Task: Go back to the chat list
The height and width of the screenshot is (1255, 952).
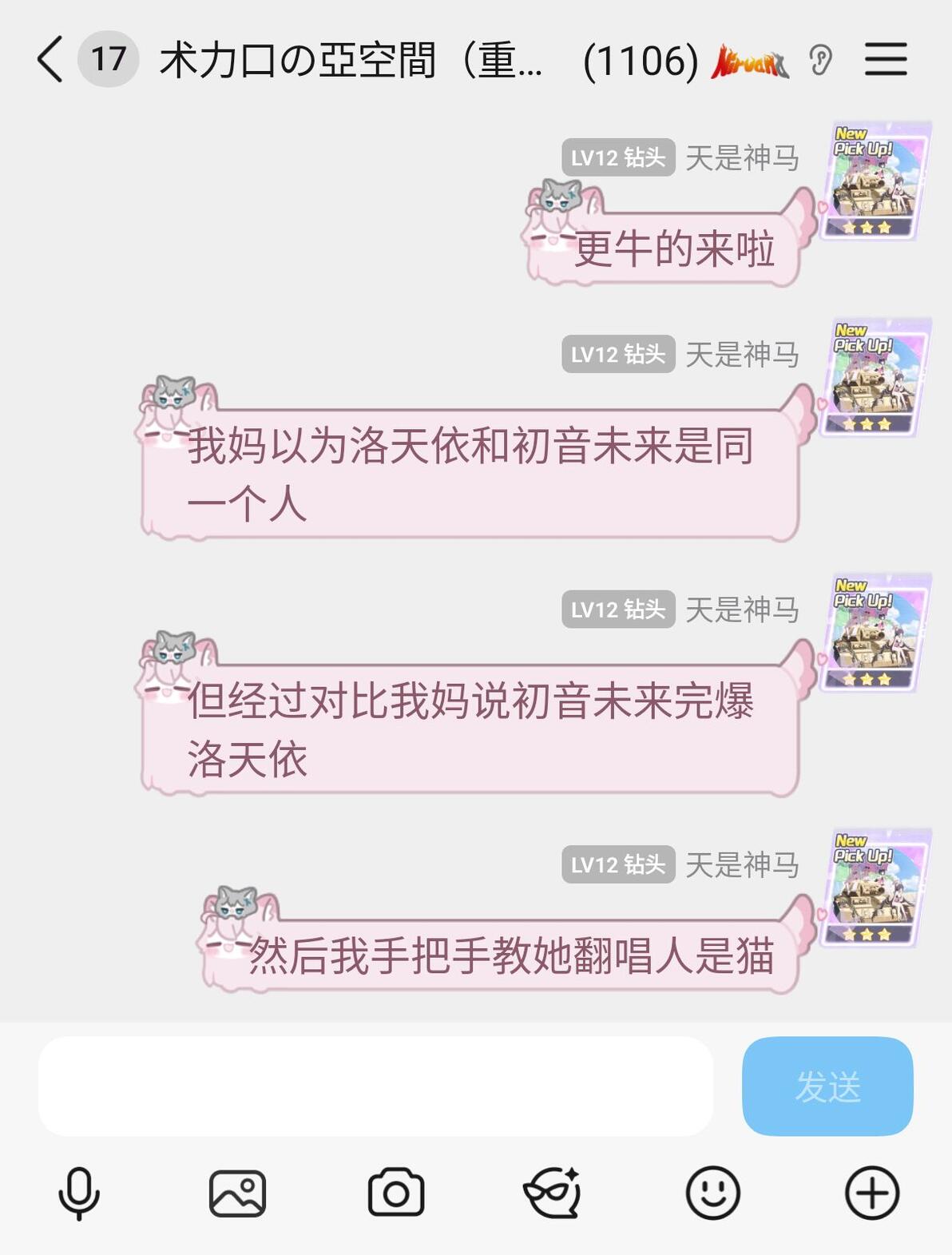Action: pos(50,60)
